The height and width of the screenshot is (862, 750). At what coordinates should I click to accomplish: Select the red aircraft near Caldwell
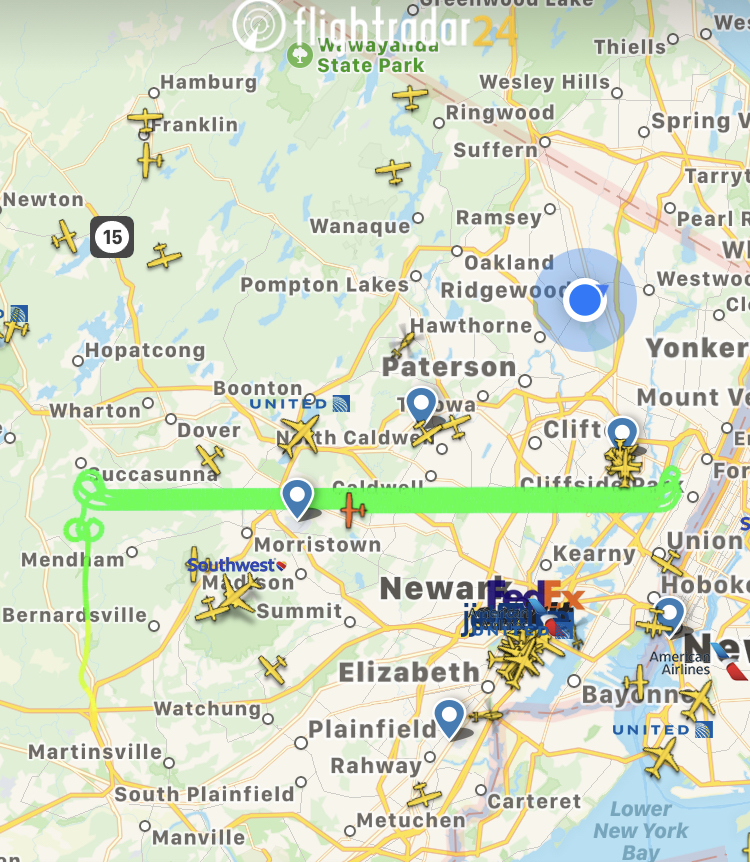[x=351, y=509]
